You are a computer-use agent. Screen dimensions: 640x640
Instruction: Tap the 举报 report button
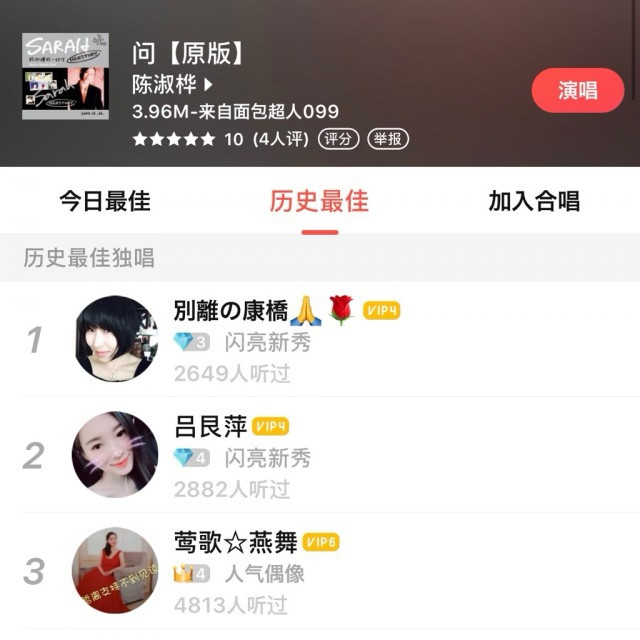pos(387,139)
